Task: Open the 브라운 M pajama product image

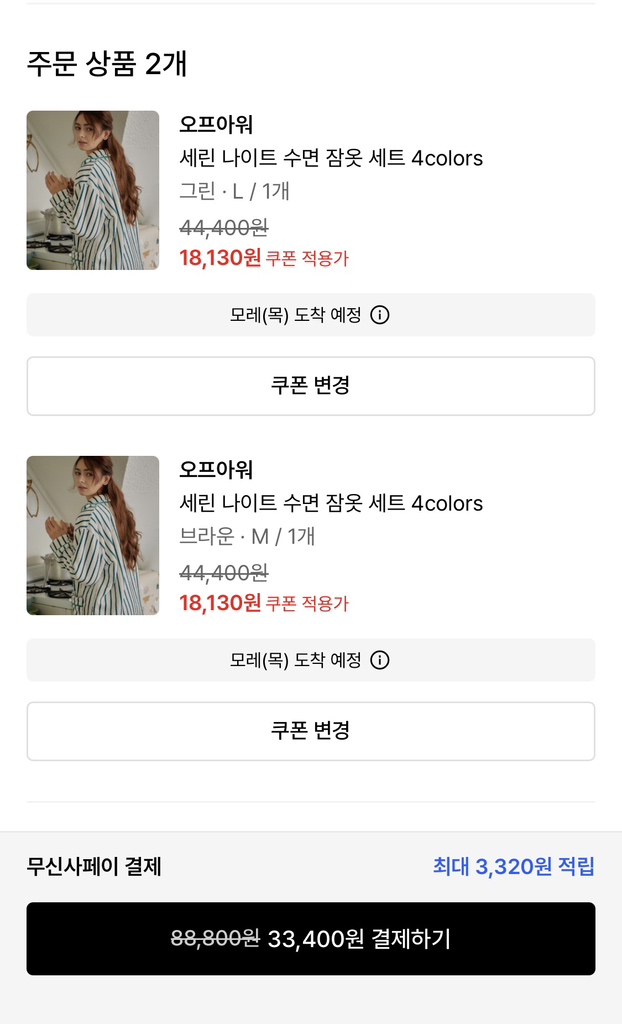Action: (93, 535)
